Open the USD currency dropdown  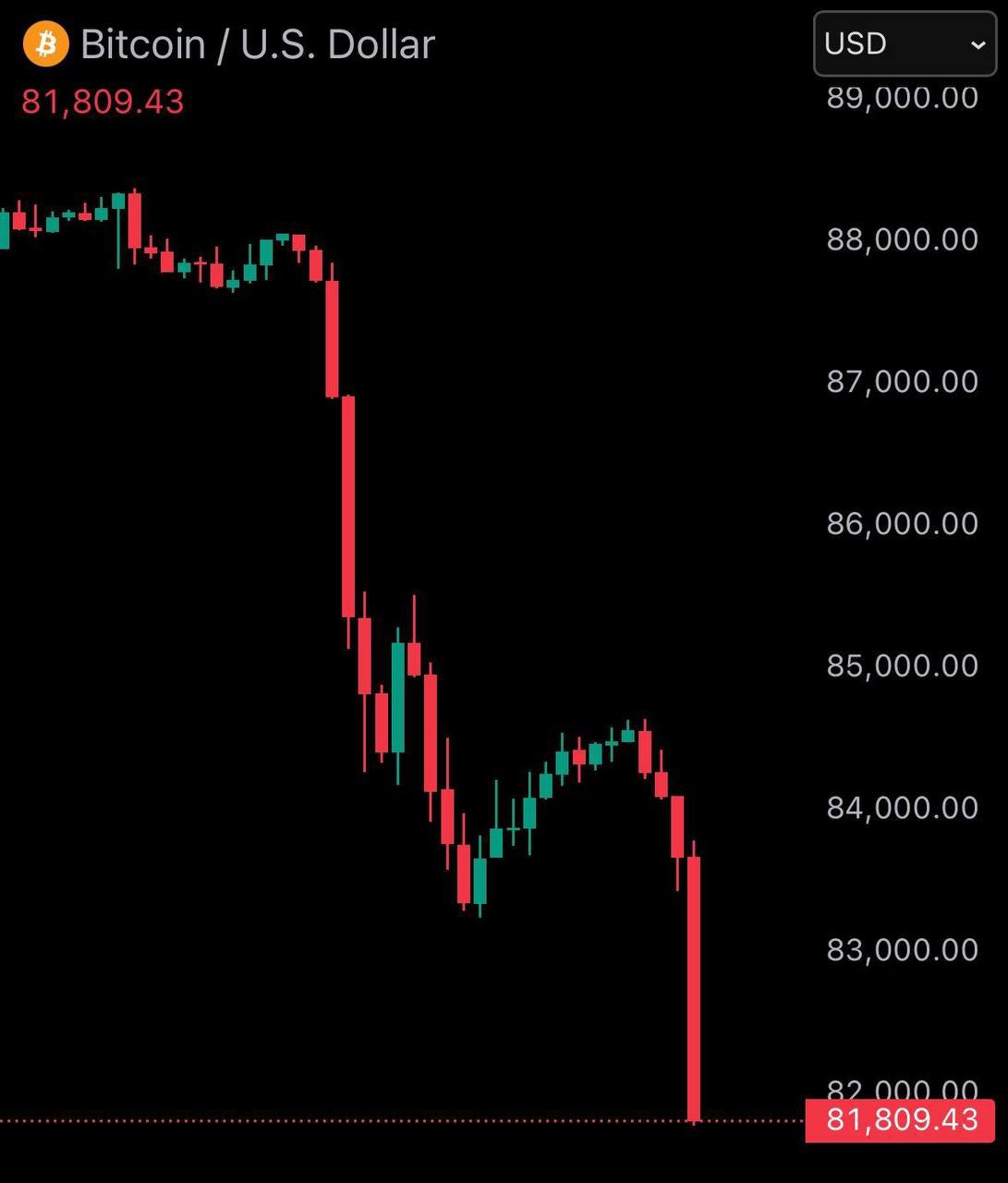905,43
